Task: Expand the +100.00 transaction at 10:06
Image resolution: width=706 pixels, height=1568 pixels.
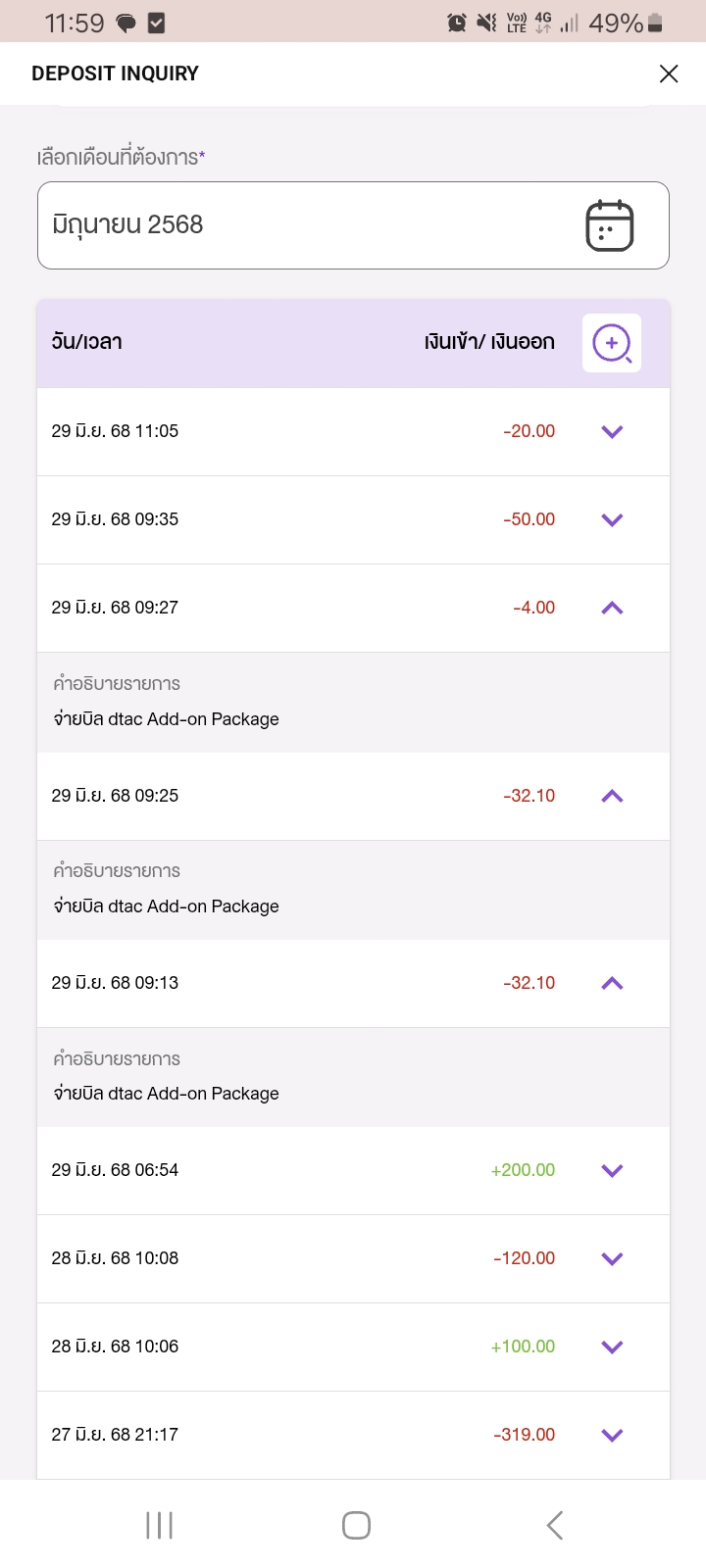Action: [612, 1347]
